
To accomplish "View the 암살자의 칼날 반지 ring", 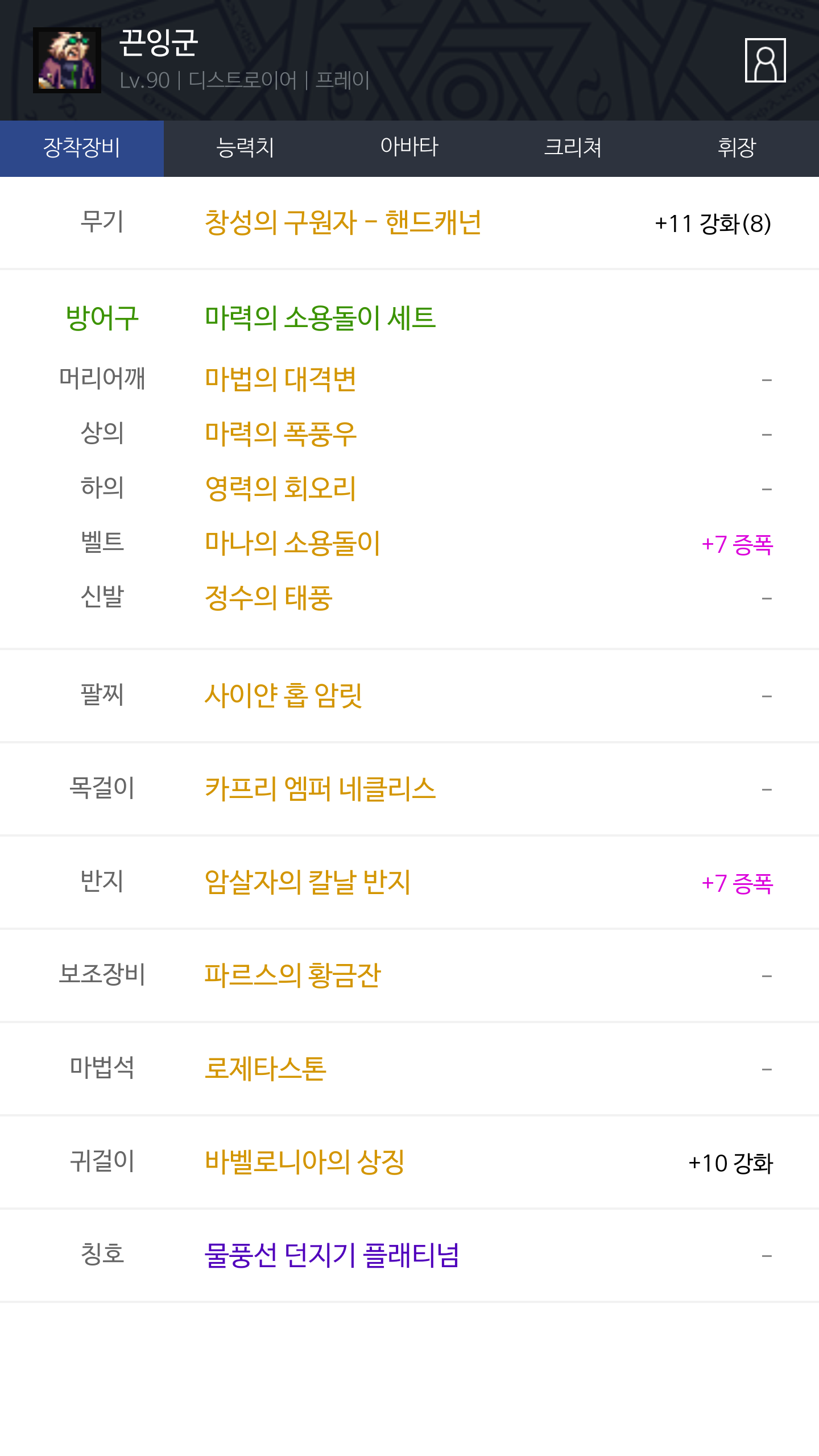I will coord(308,882).
